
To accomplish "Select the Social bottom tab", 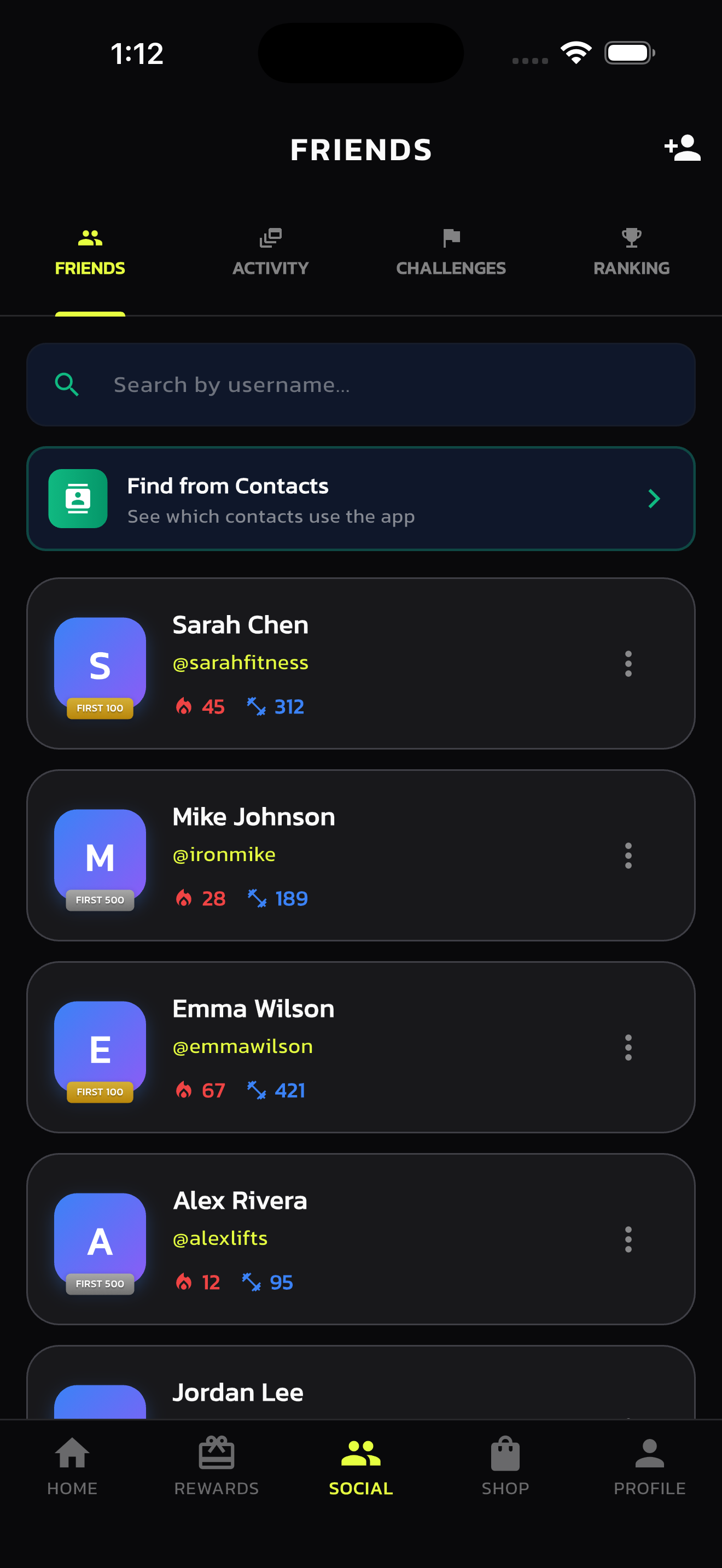I will click(x=360, y=1466).
